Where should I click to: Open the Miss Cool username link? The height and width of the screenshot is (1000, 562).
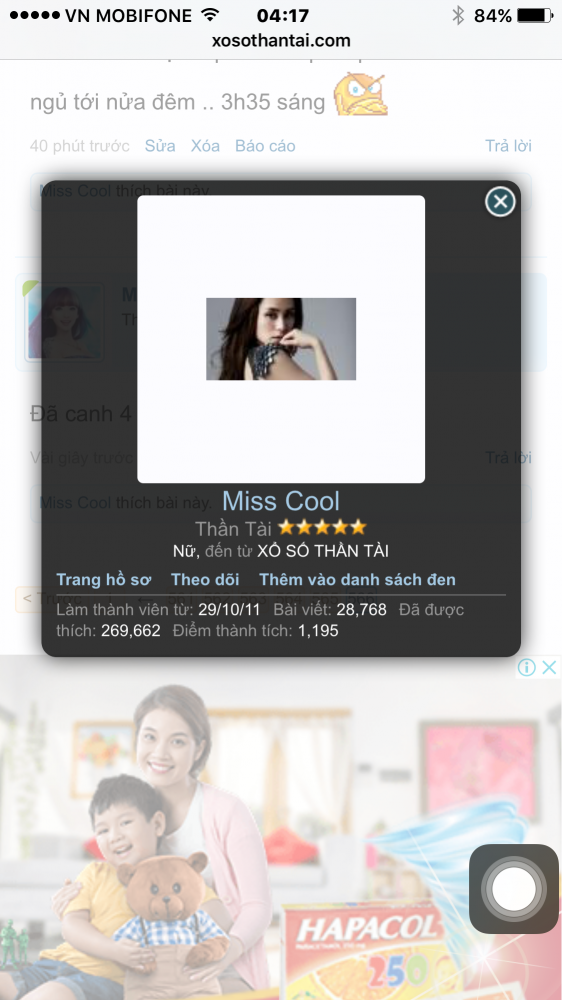(281, 501)
